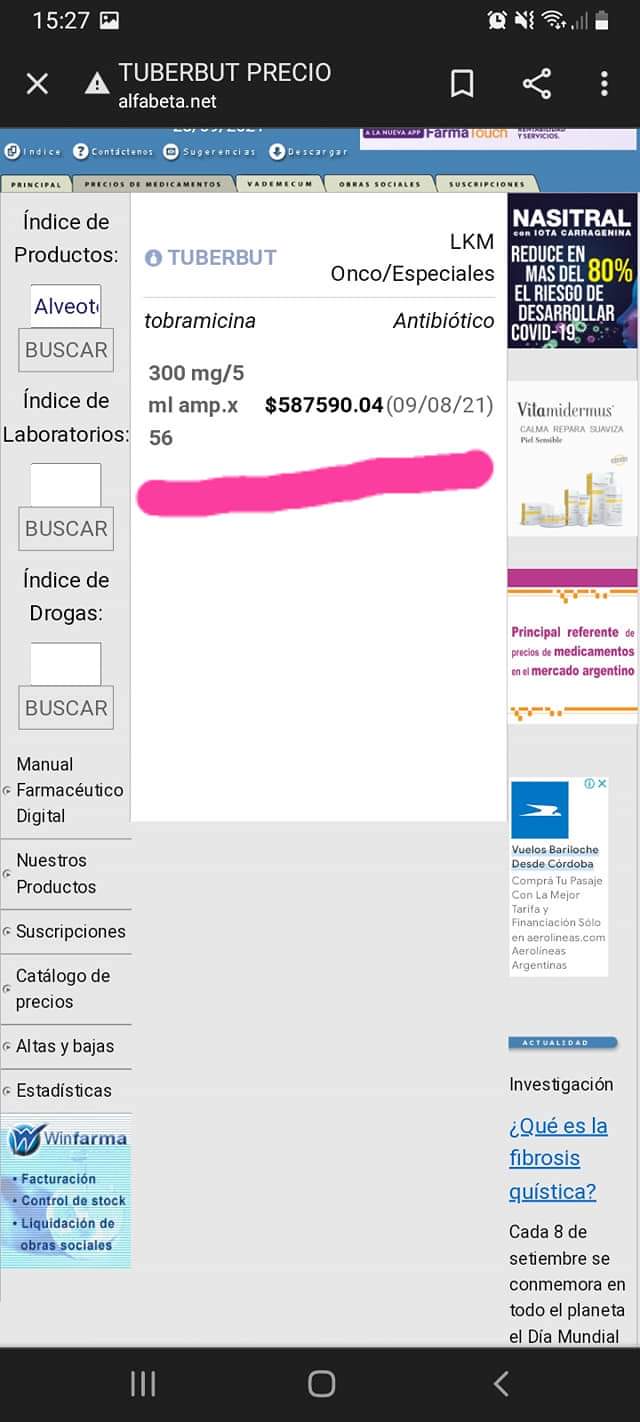Open Manual Farmacéutico Digital
This screenshot has height=1422, width=640.
point(69,790)
